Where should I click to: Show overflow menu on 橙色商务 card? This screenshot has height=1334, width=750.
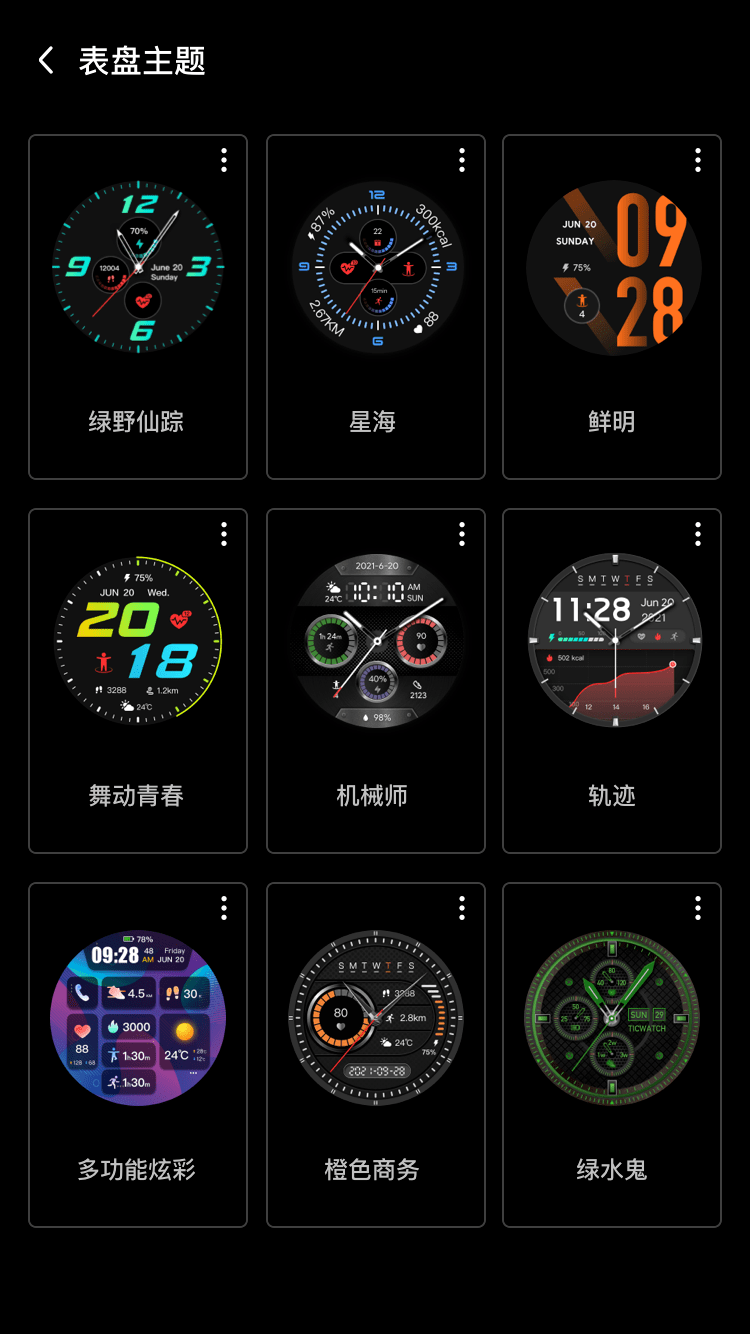462,908
